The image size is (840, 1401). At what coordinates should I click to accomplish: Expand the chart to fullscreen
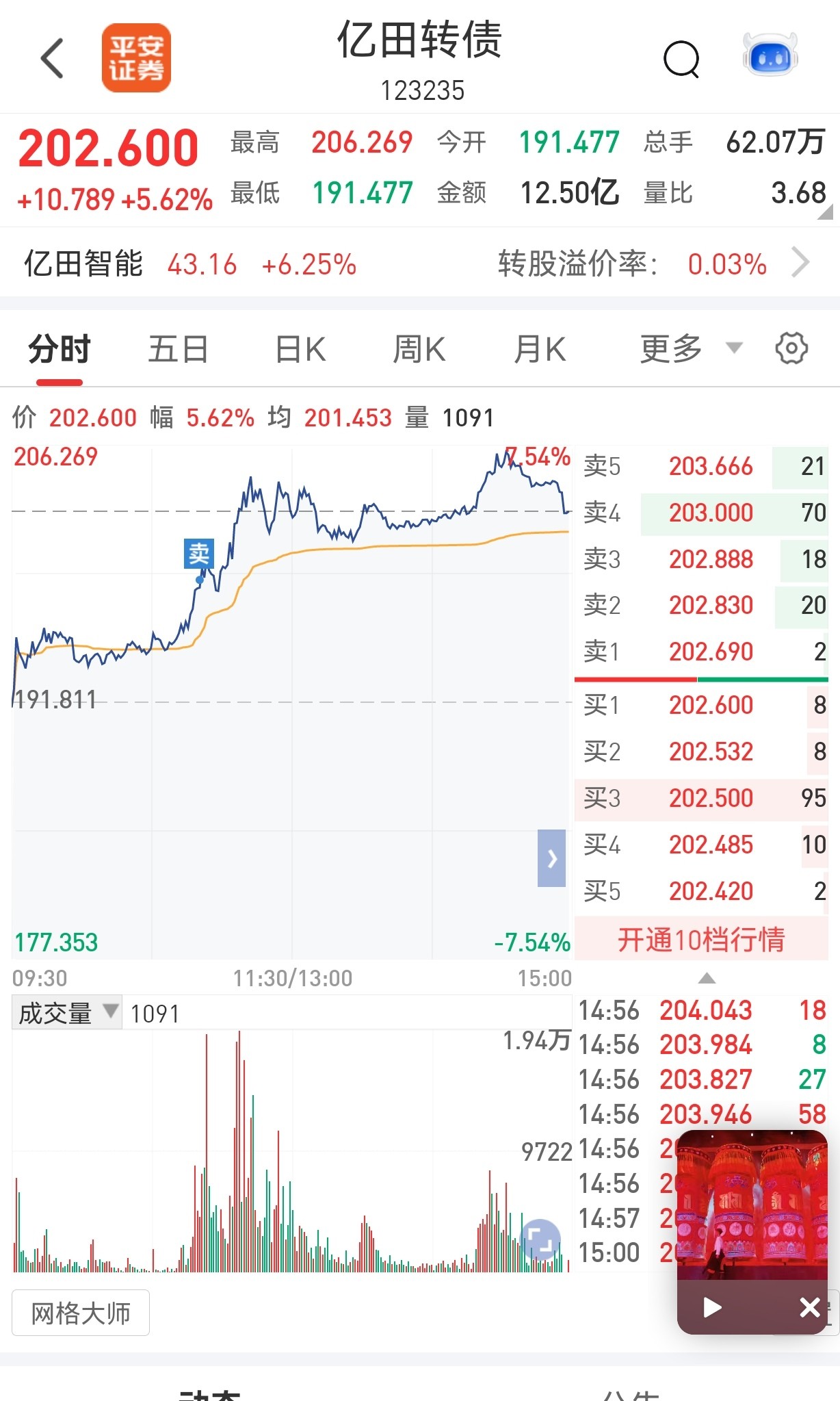pos(540,1239)
